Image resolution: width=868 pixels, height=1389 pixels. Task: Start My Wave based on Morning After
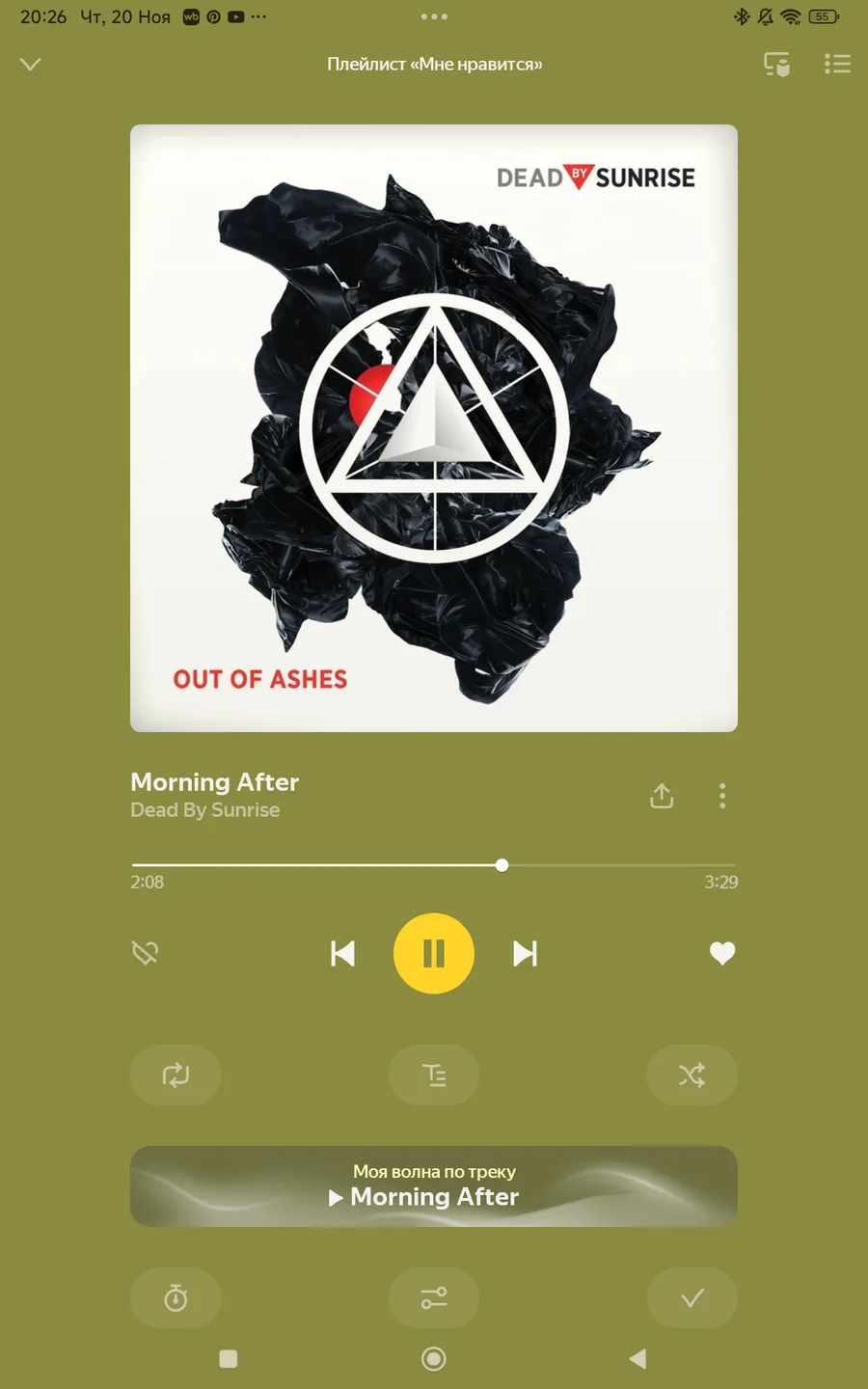point(434,1186)
